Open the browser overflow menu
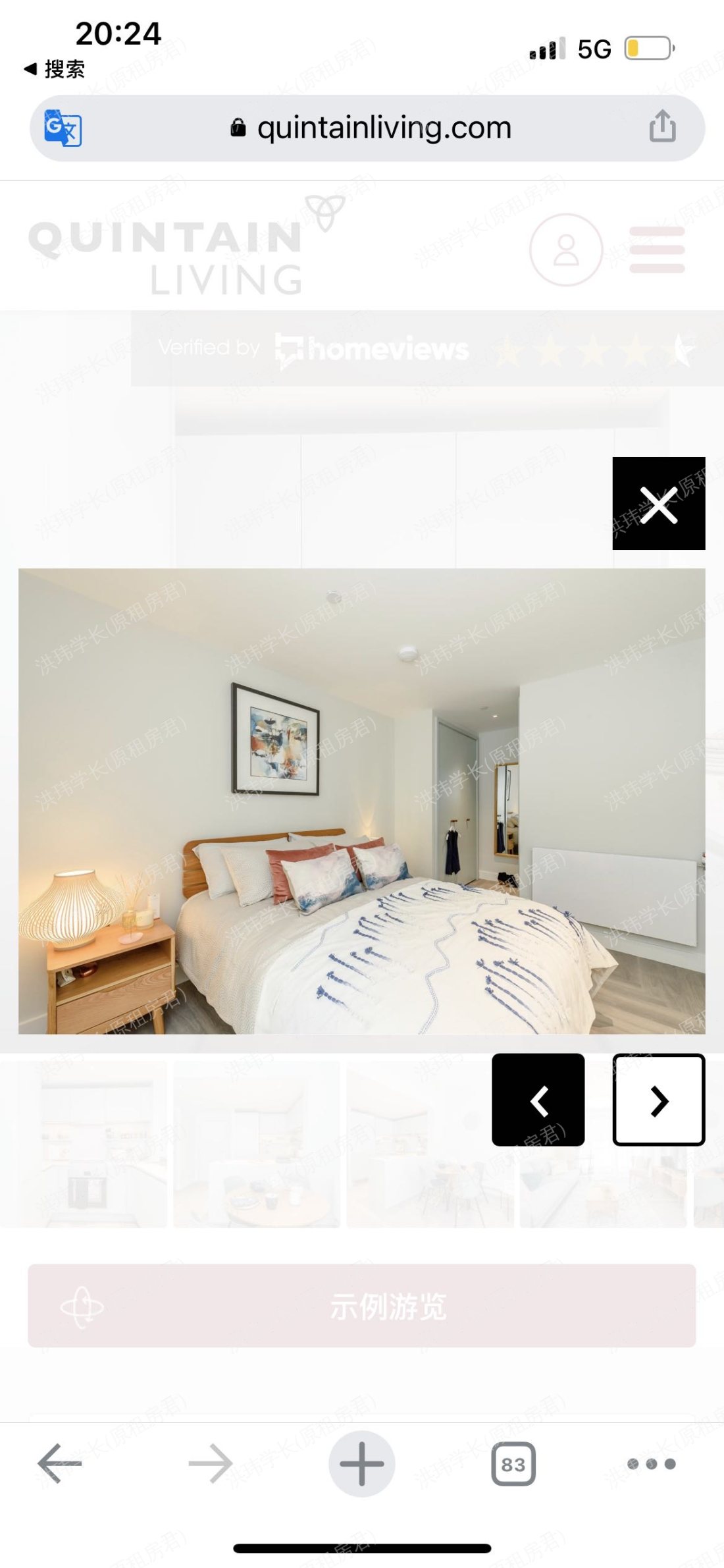Screen dimensions: 724x1568 pos(651,1463)
